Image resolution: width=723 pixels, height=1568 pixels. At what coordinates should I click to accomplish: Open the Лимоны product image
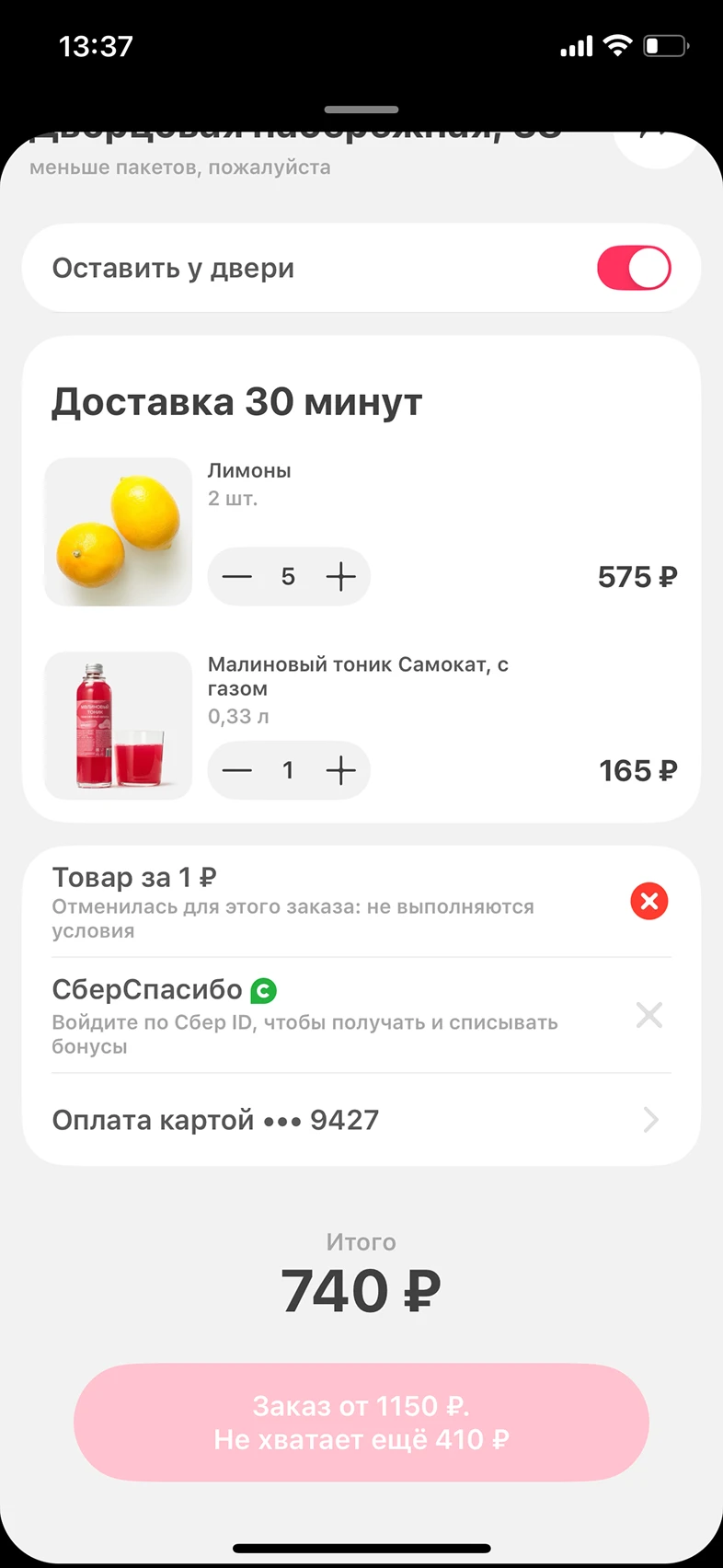click(x=119, y=532)
